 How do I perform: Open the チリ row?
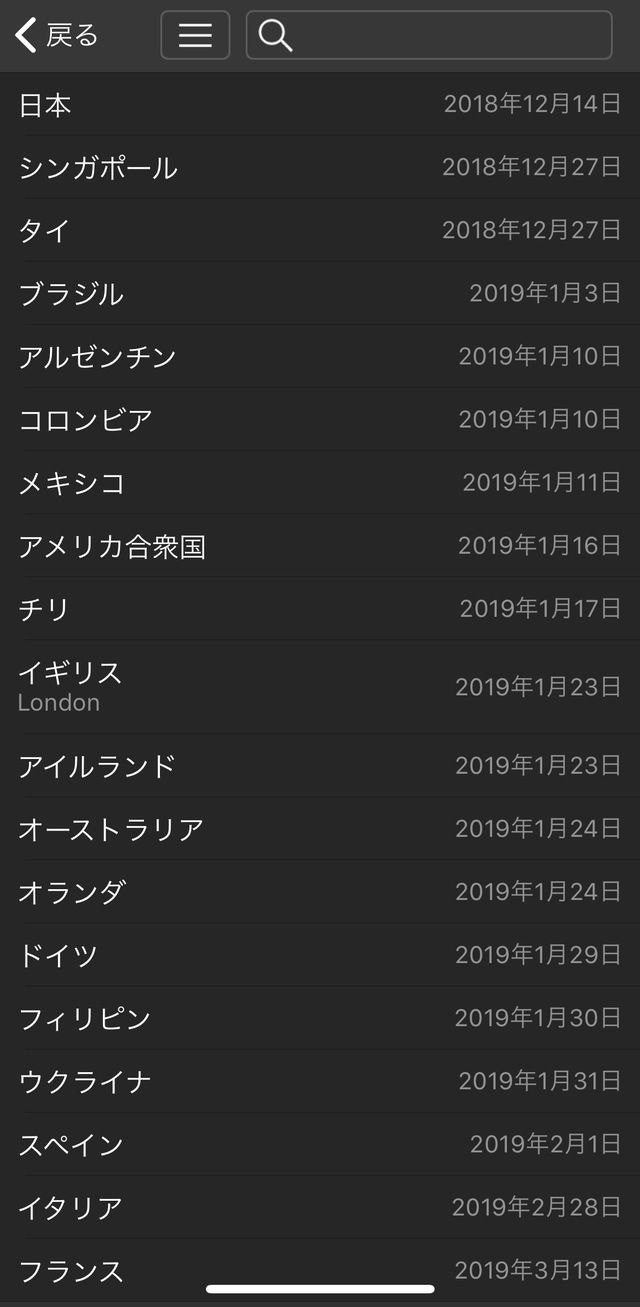[320, 609]
